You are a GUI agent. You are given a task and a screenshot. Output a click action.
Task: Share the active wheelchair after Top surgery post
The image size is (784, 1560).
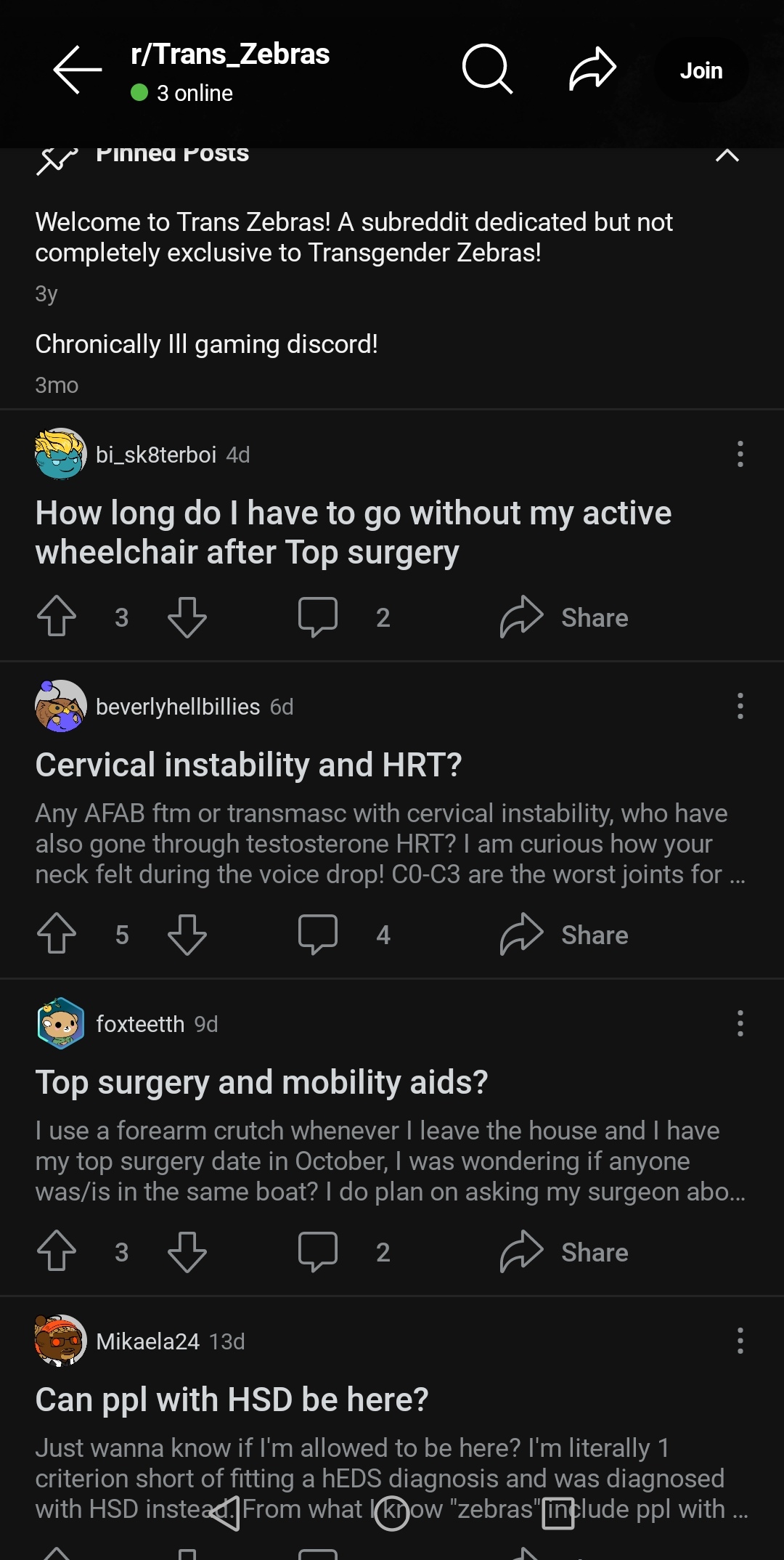click(564, 617)
